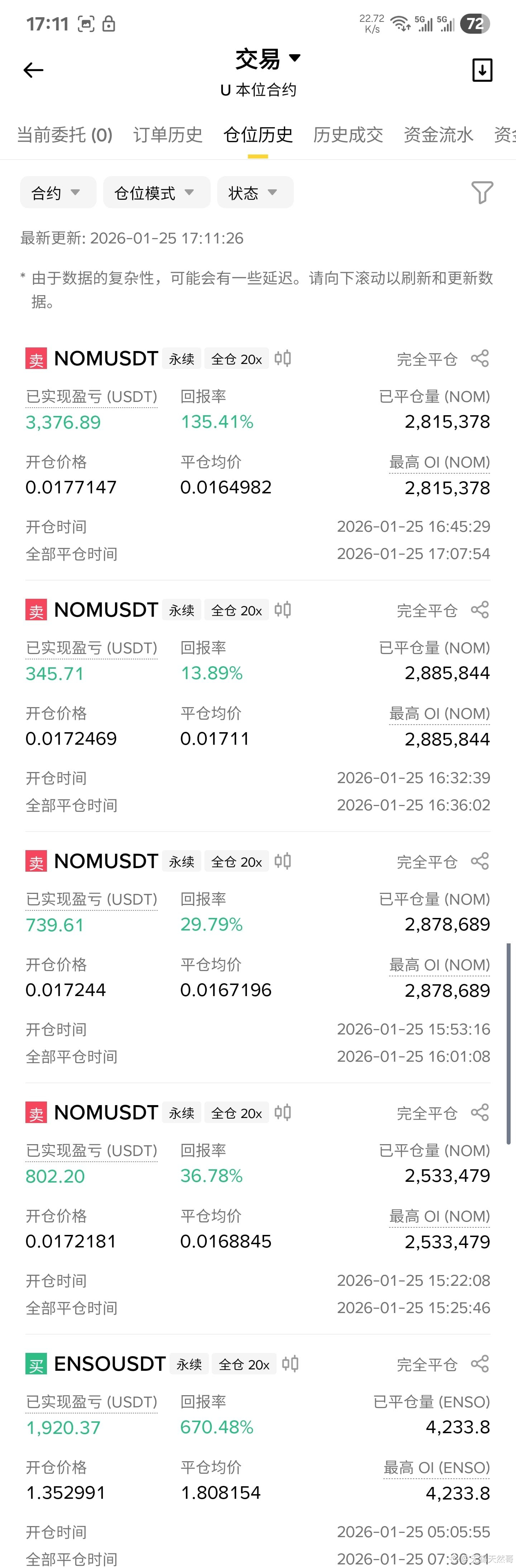Viewport: 516px width, 1568px height.
Task: Switch to the 当前委托 (0) tab
Action: click(x=64, y=134)
